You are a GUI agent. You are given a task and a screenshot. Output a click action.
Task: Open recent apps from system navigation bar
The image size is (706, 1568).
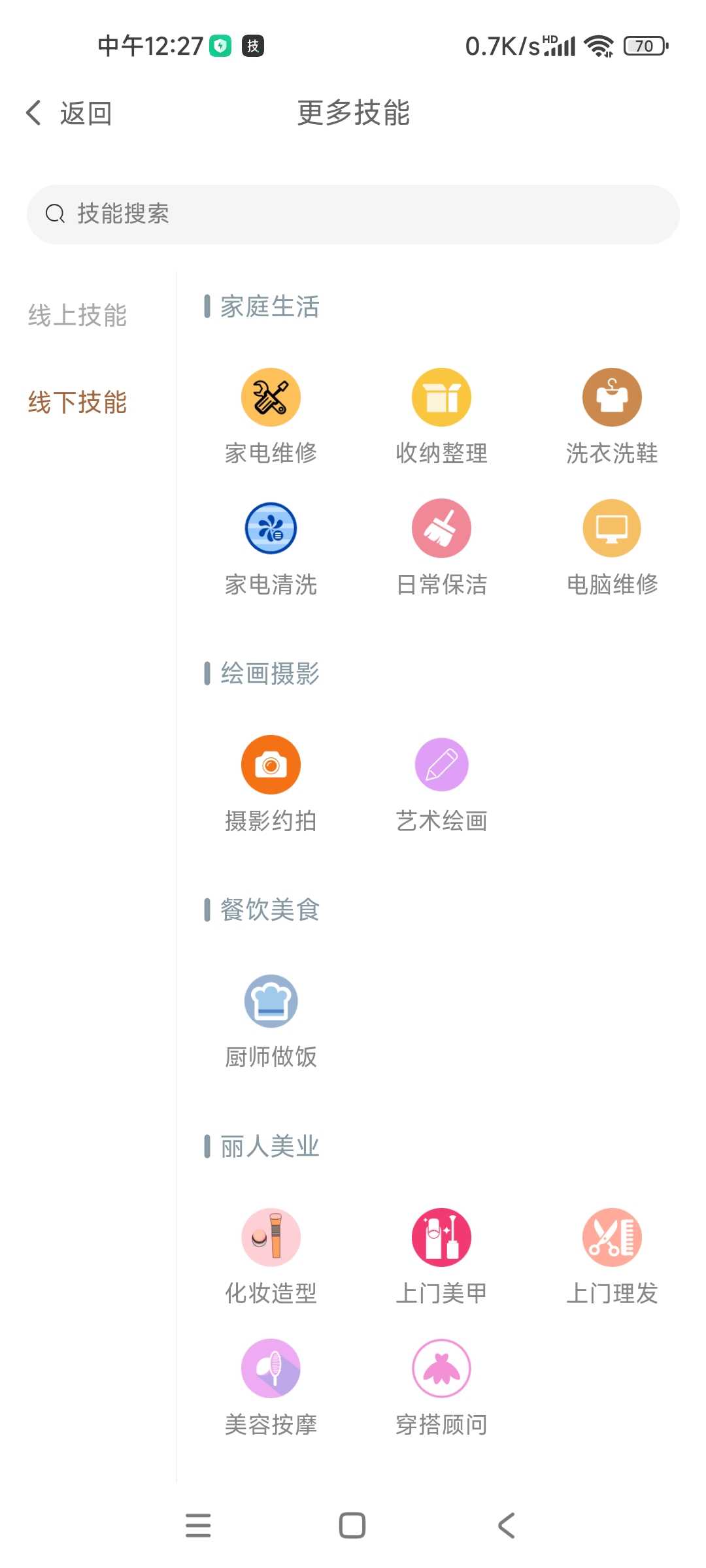tap(198, 1526)
